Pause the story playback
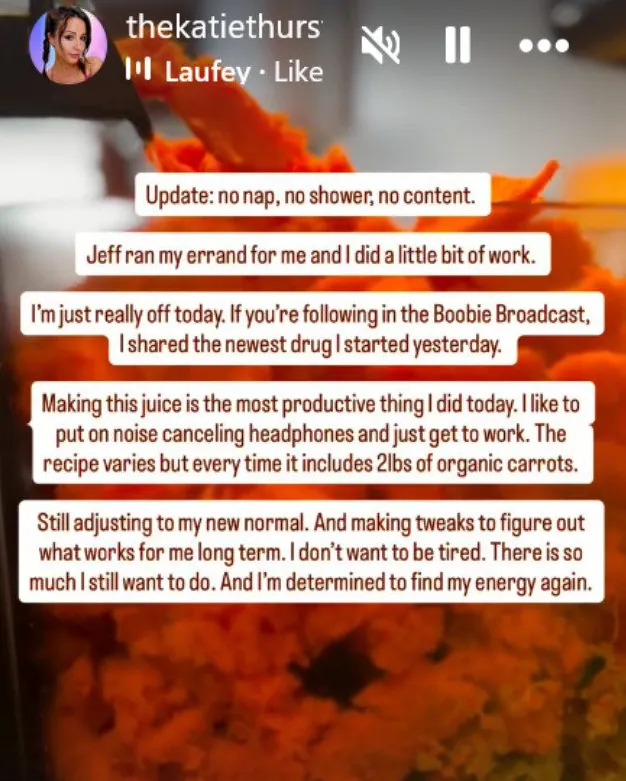Viewport: 626px width, 781px height. coord(457,45)
